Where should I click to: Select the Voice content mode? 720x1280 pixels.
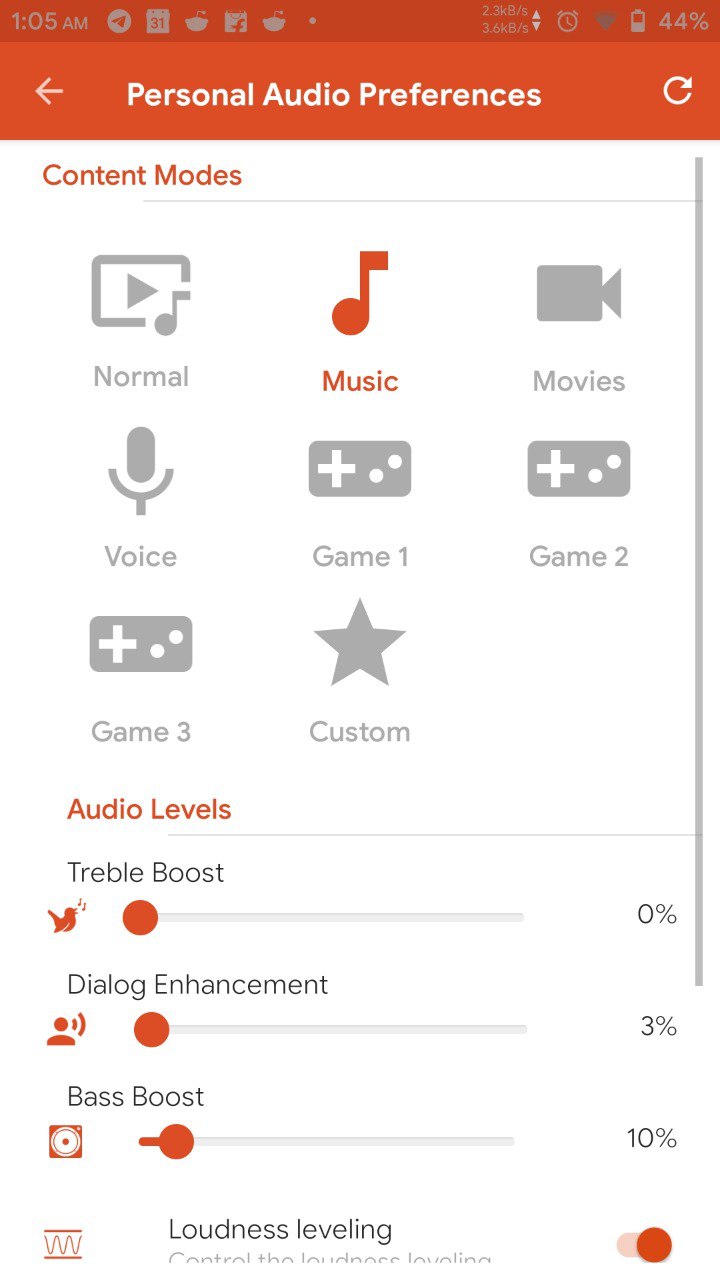(x=141, y=498)
